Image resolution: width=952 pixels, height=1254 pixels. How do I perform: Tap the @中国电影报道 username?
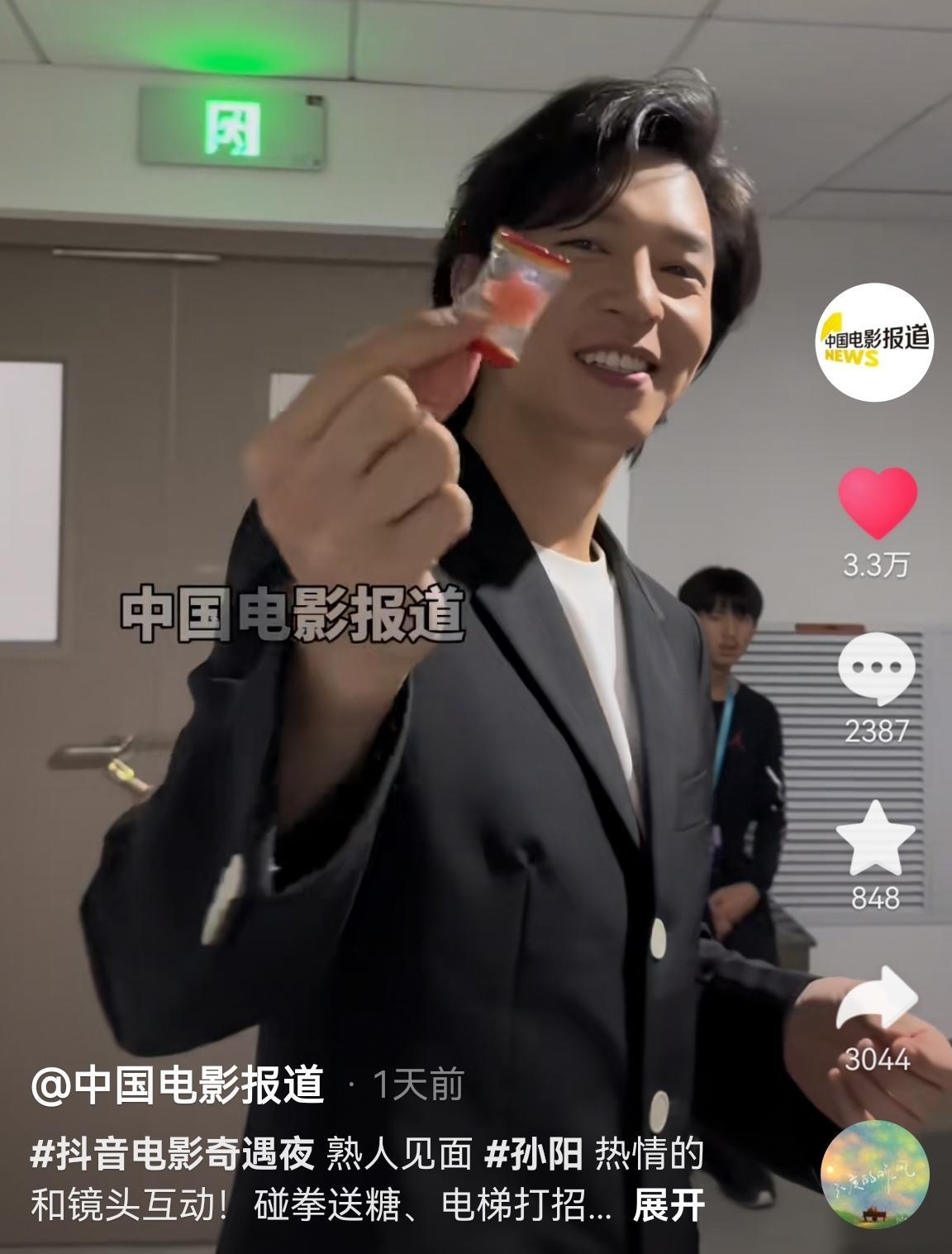[x=177, y=1085]
